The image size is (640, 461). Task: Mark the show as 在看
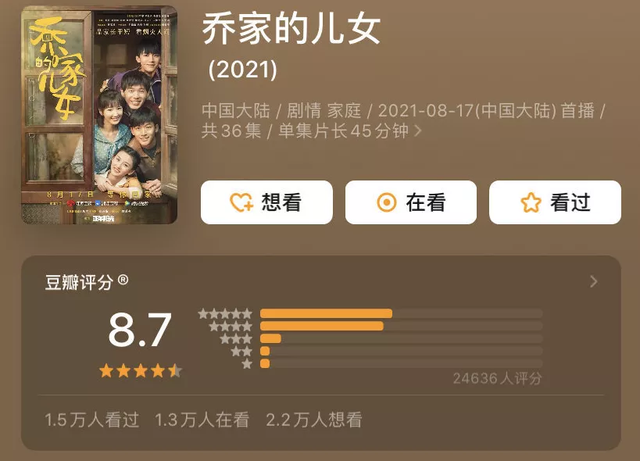[411, 203]
